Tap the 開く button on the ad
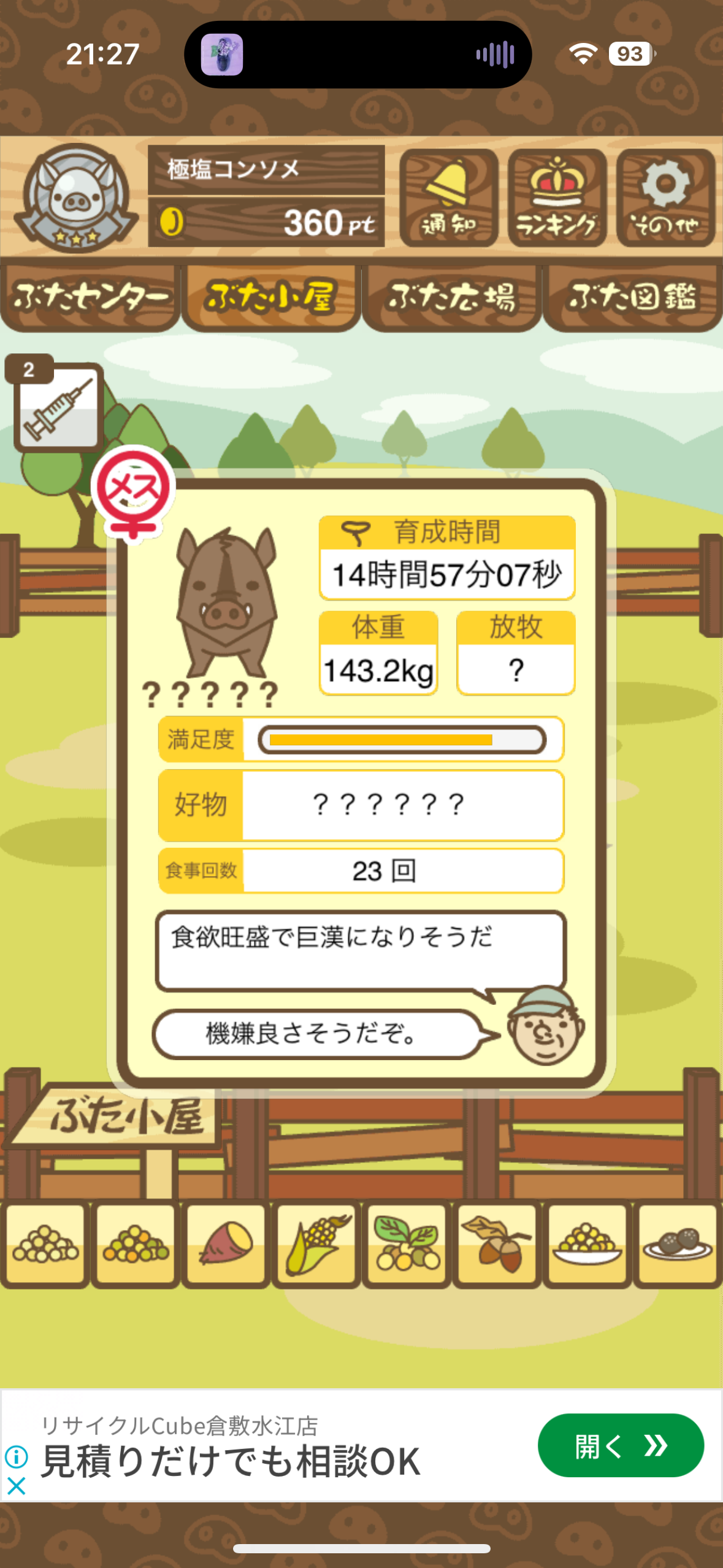Screen dimensions: 723x1568 [621, 1445]
